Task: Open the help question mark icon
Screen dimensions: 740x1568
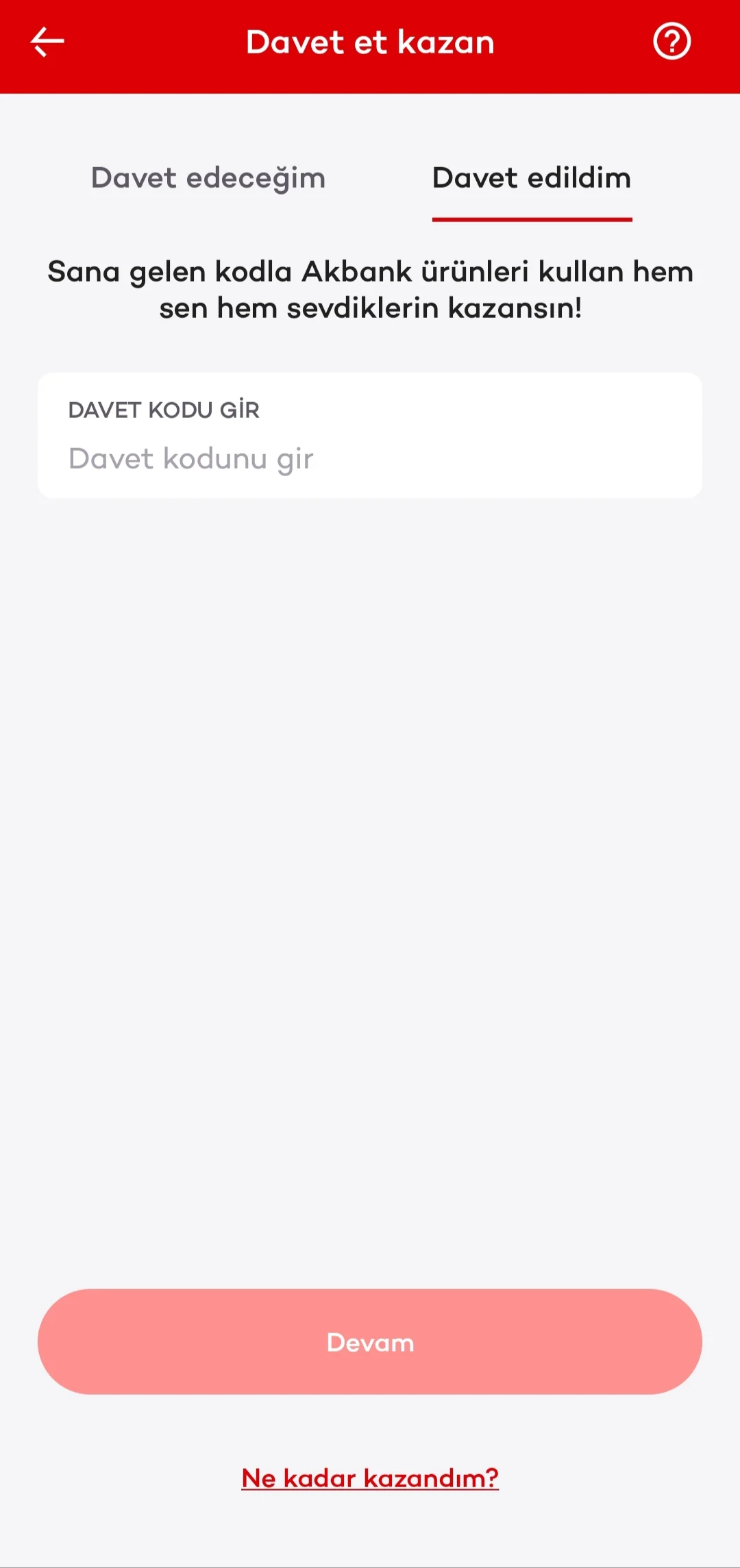Action: [x=671, y=42]
